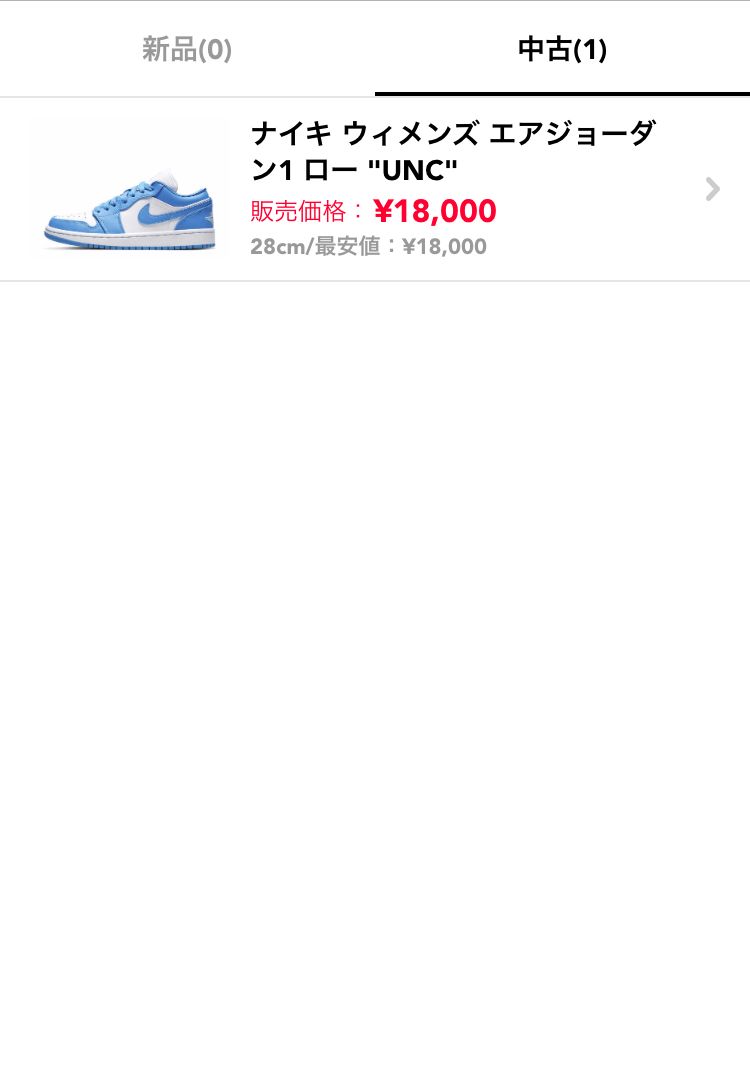Open the Air Jordan 1 Low UNC listing

tap(375, 188)
